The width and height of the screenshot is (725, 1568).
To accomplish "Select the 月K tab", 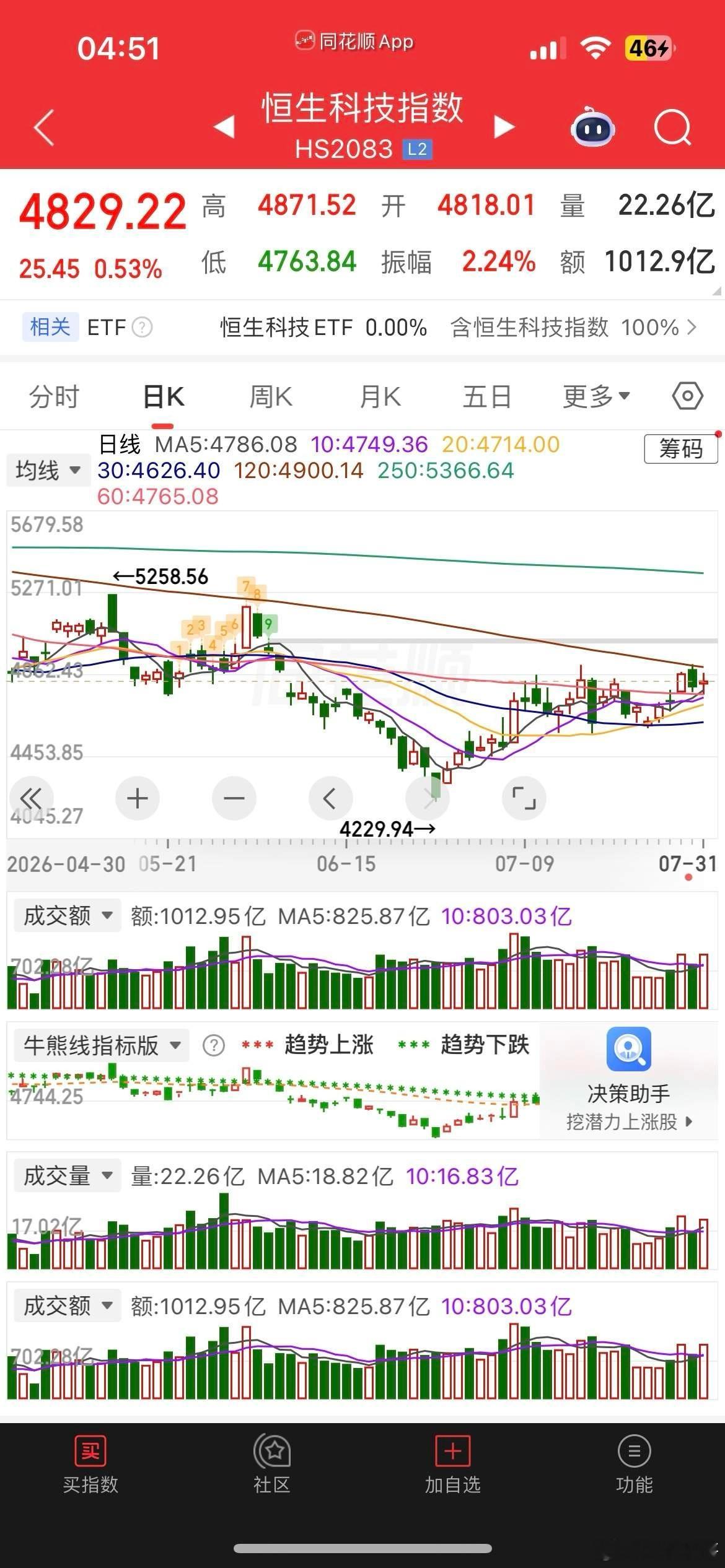I will point(380,396).
